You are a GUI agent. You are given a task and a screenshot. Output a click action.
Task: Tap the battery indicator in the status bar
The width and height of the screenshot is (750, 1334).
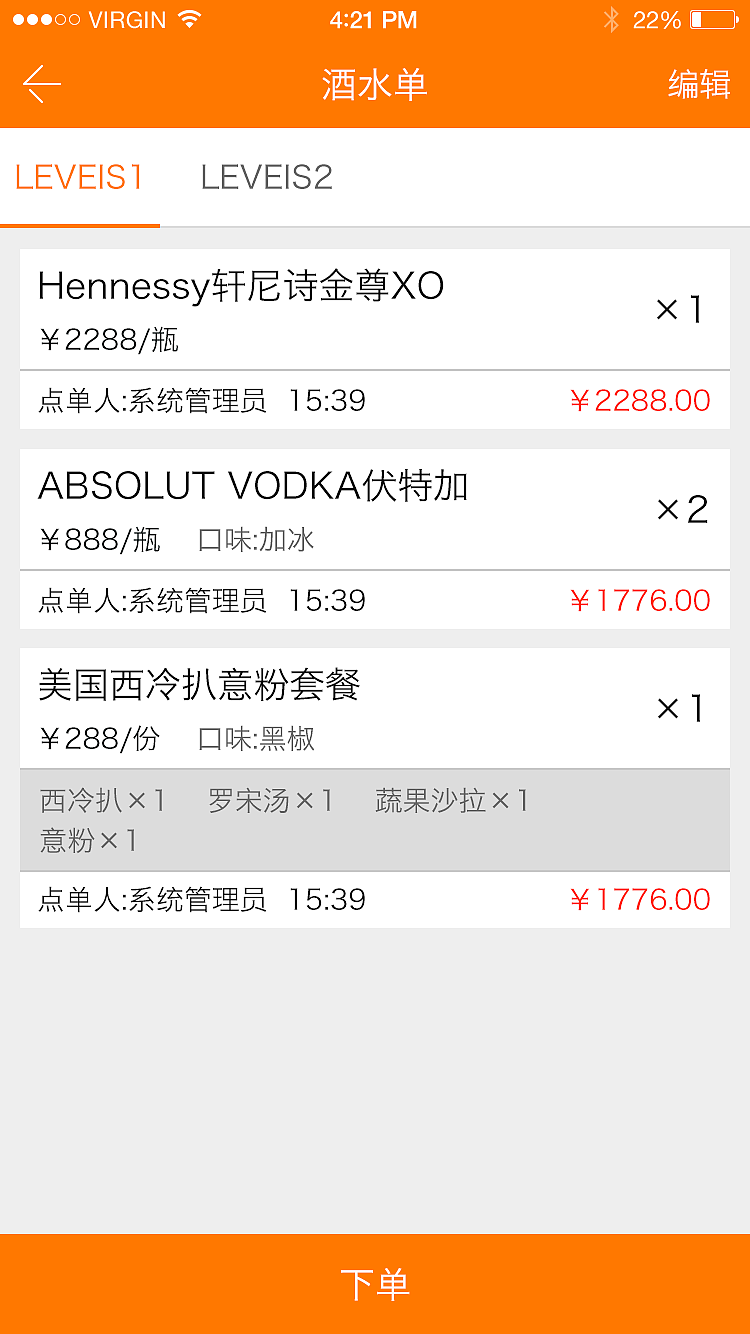(713, 18)
